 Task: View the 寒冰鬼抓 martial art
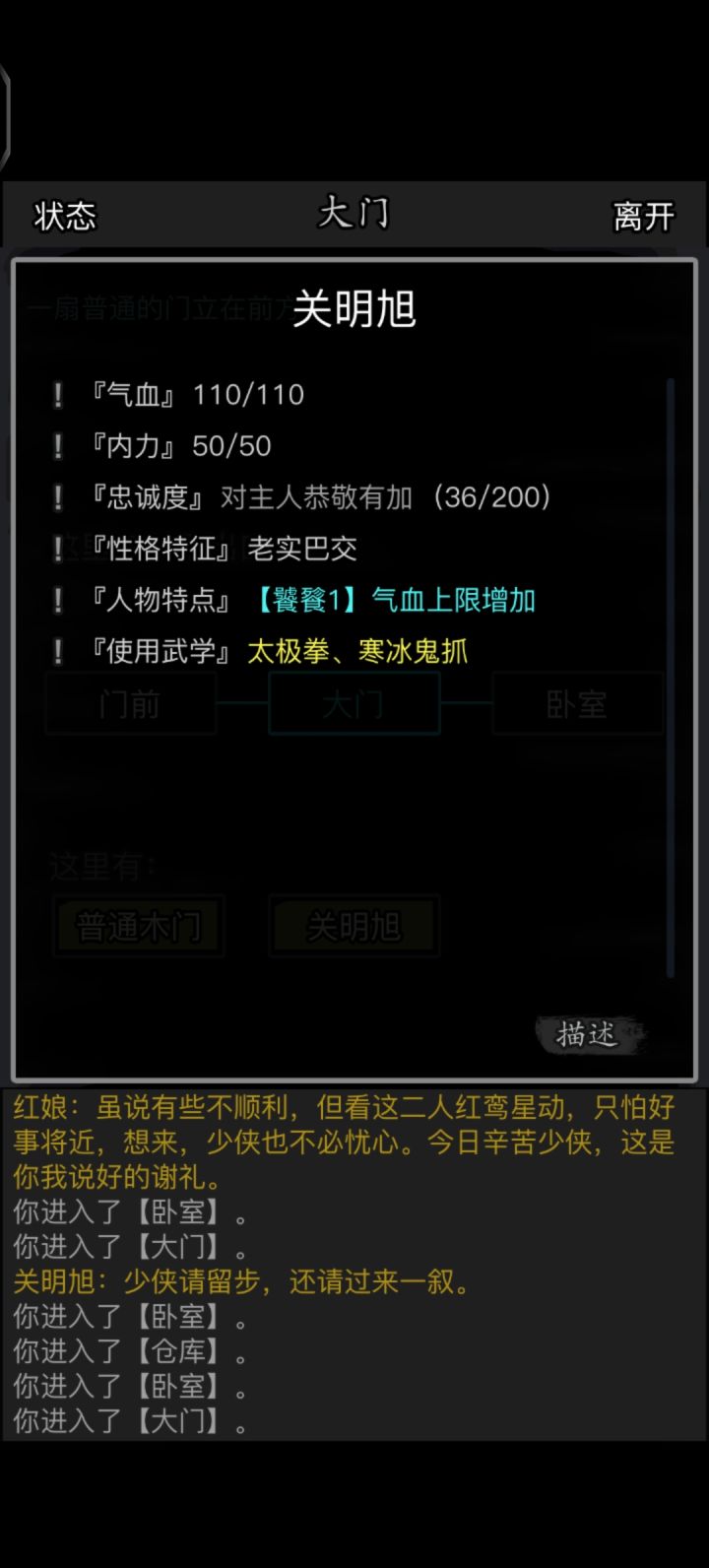pos(415,650)
